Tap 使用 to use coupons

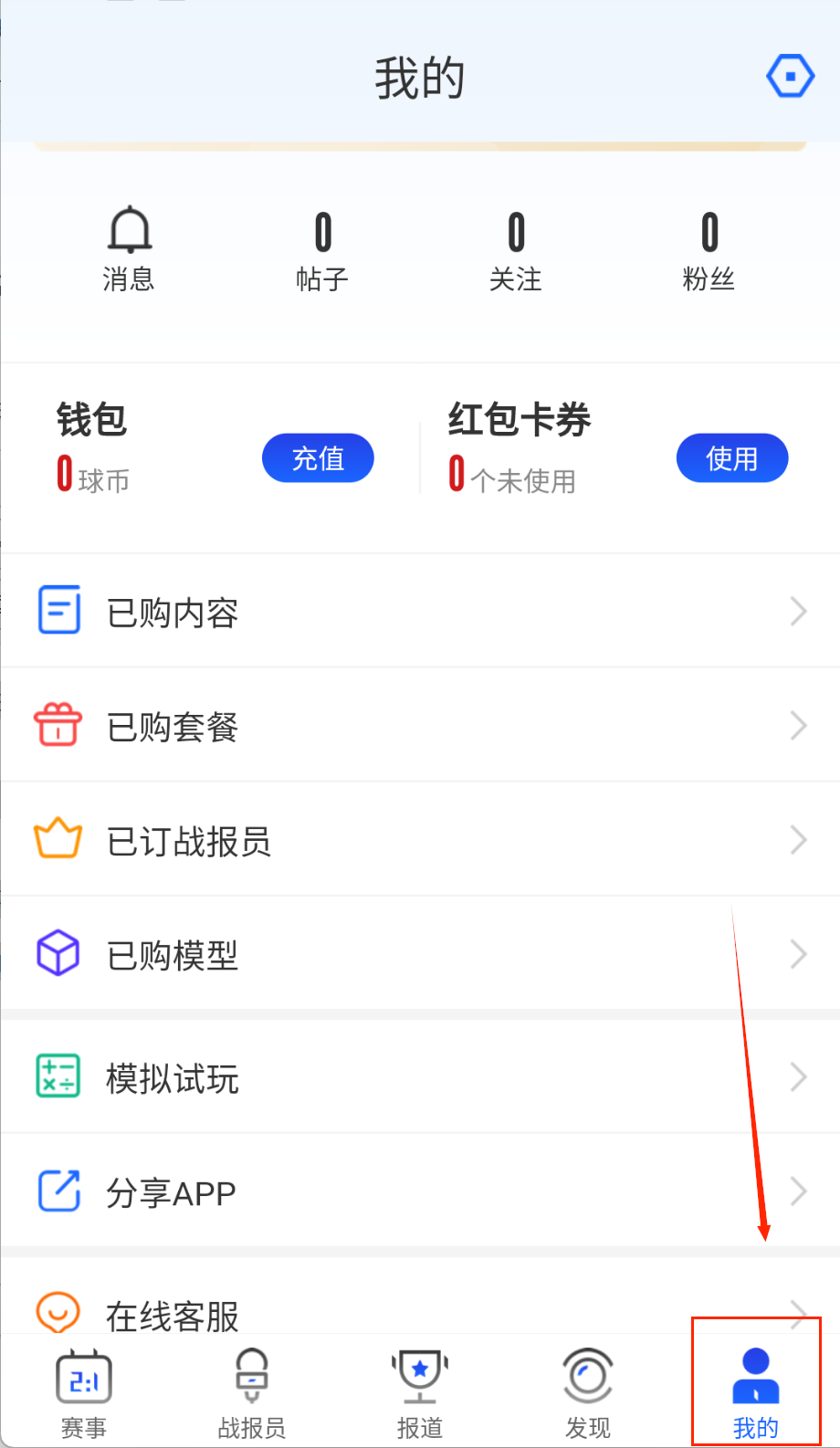pyautogui.click(x=731, y=458)
